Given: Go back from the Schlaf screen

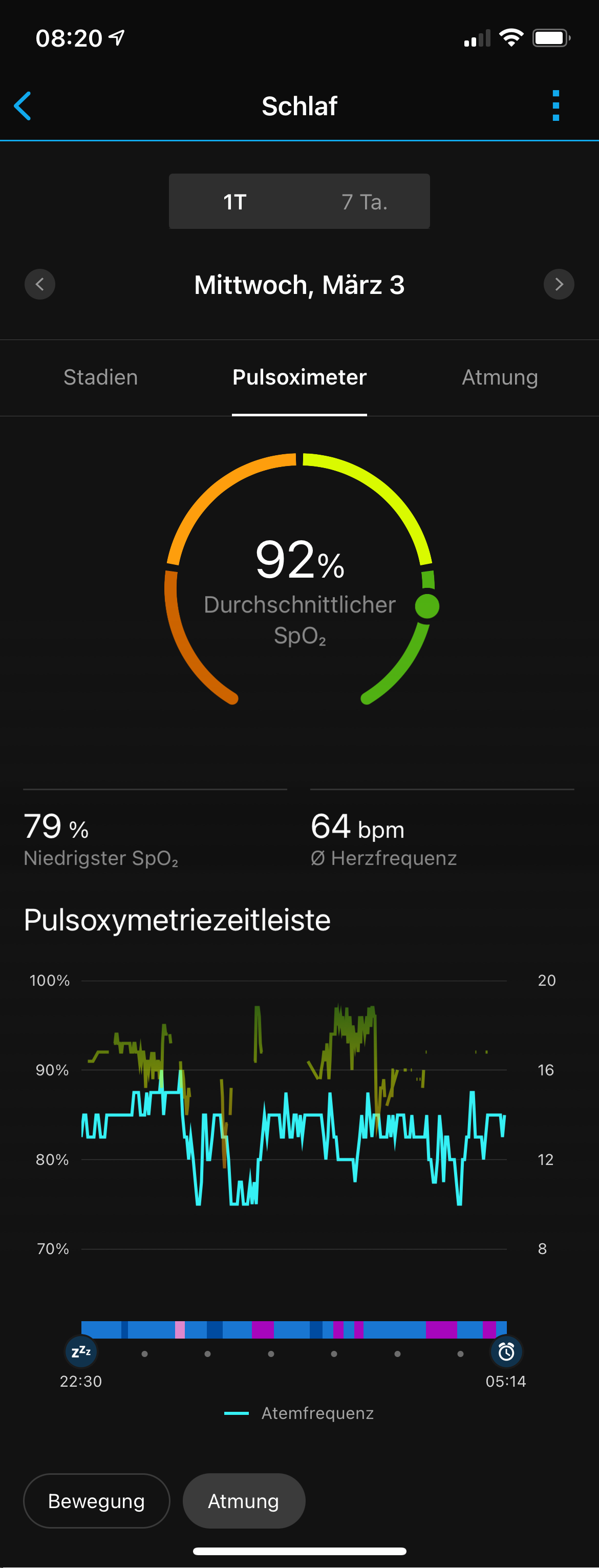Looking at the screenshot, I should click(23, 106).
